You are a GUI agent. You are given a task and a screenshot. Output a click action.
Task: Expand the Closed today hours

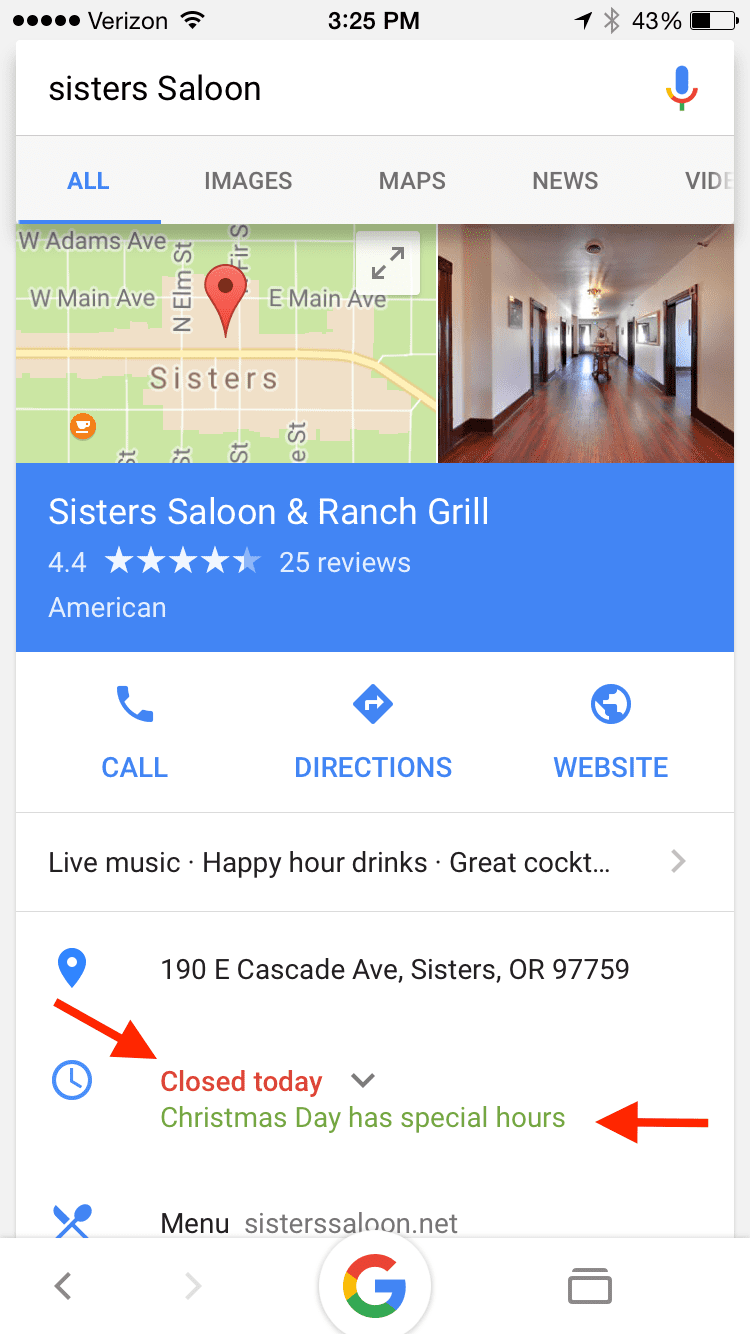point(362,1081)
